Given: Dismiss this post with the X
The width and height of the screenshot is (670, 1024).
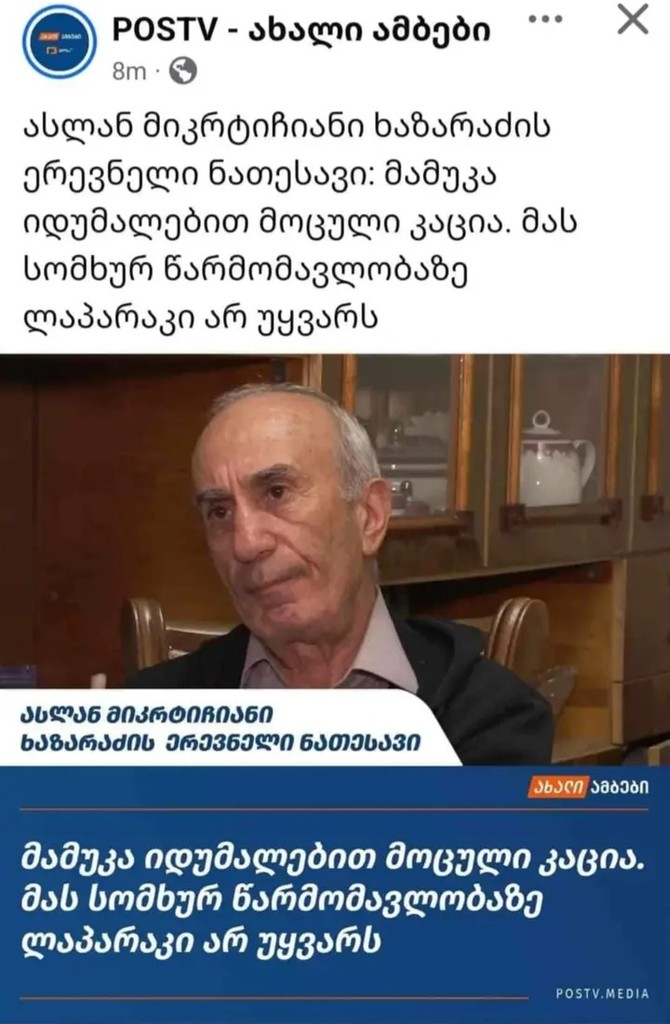Looking at the screenshot, I should pyautogui.click(x=632, y=19).
